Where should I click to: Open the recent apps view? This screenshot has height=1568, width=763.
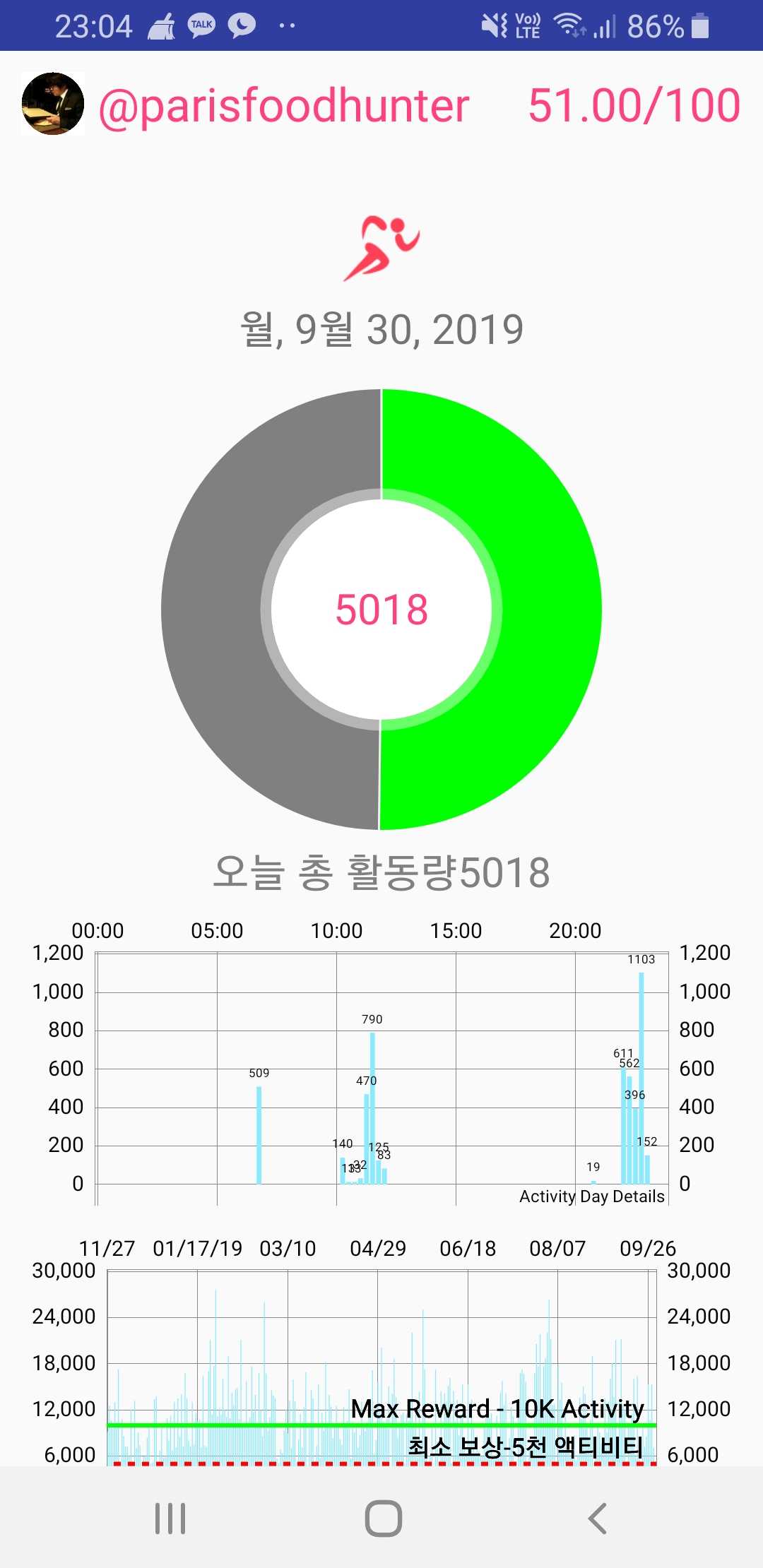tap(170, 1518)
